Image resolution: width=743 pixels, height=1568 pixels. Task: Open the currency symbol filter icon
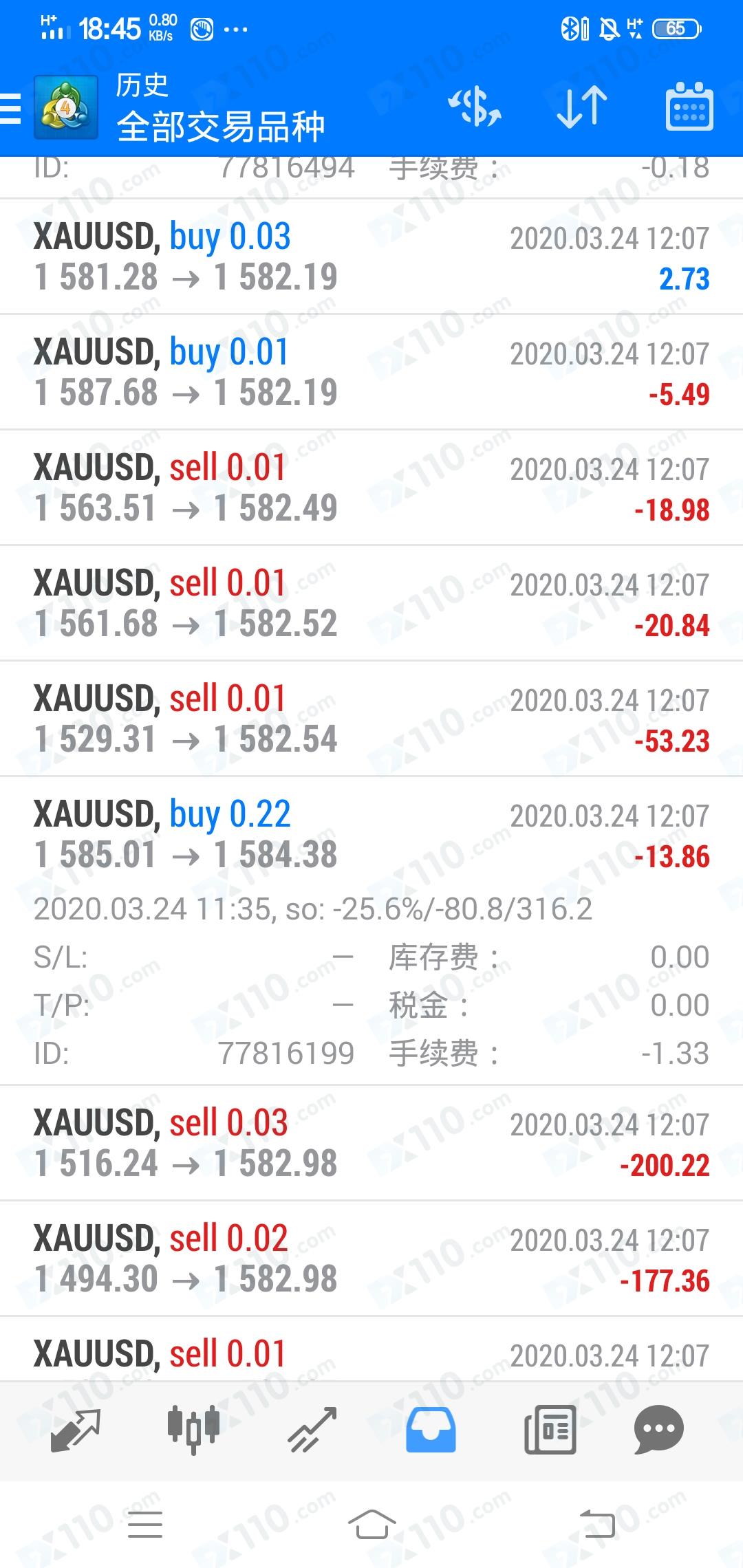(475, 107)
